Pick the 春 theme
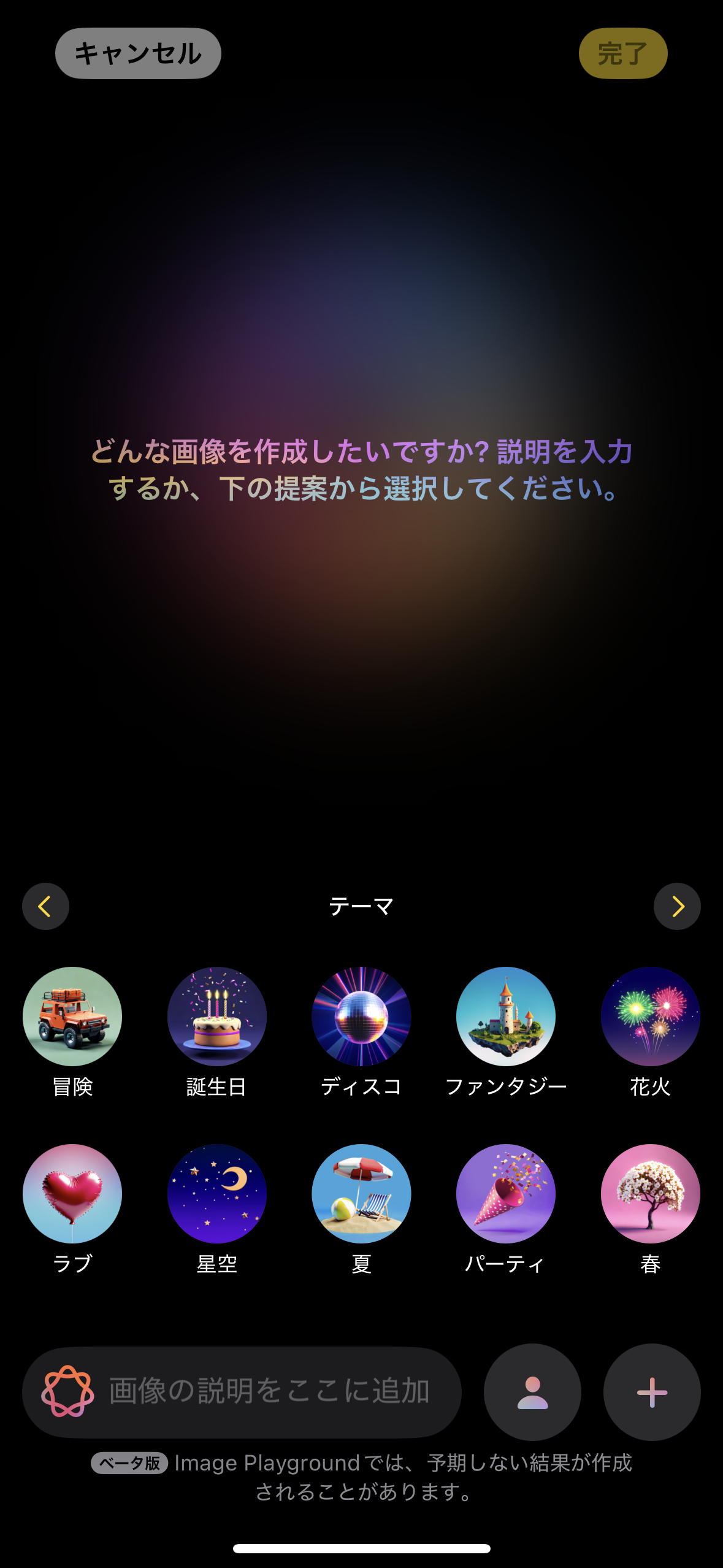This screenshot has width=723, height=1568. tap(650, 1193)
